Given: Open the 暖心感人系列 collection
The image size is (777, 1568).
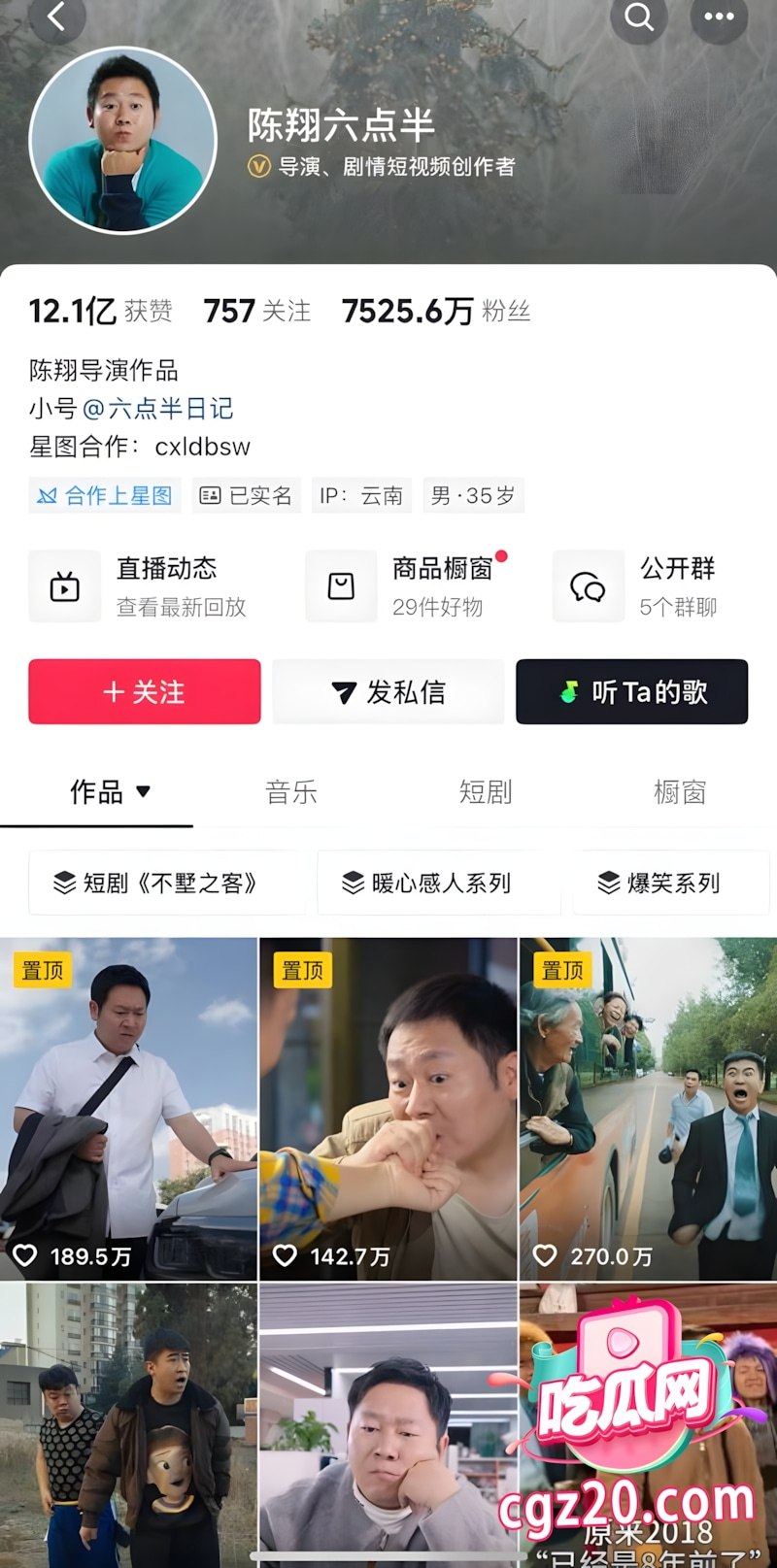Looking at the screenshot, I should point(439,883).
